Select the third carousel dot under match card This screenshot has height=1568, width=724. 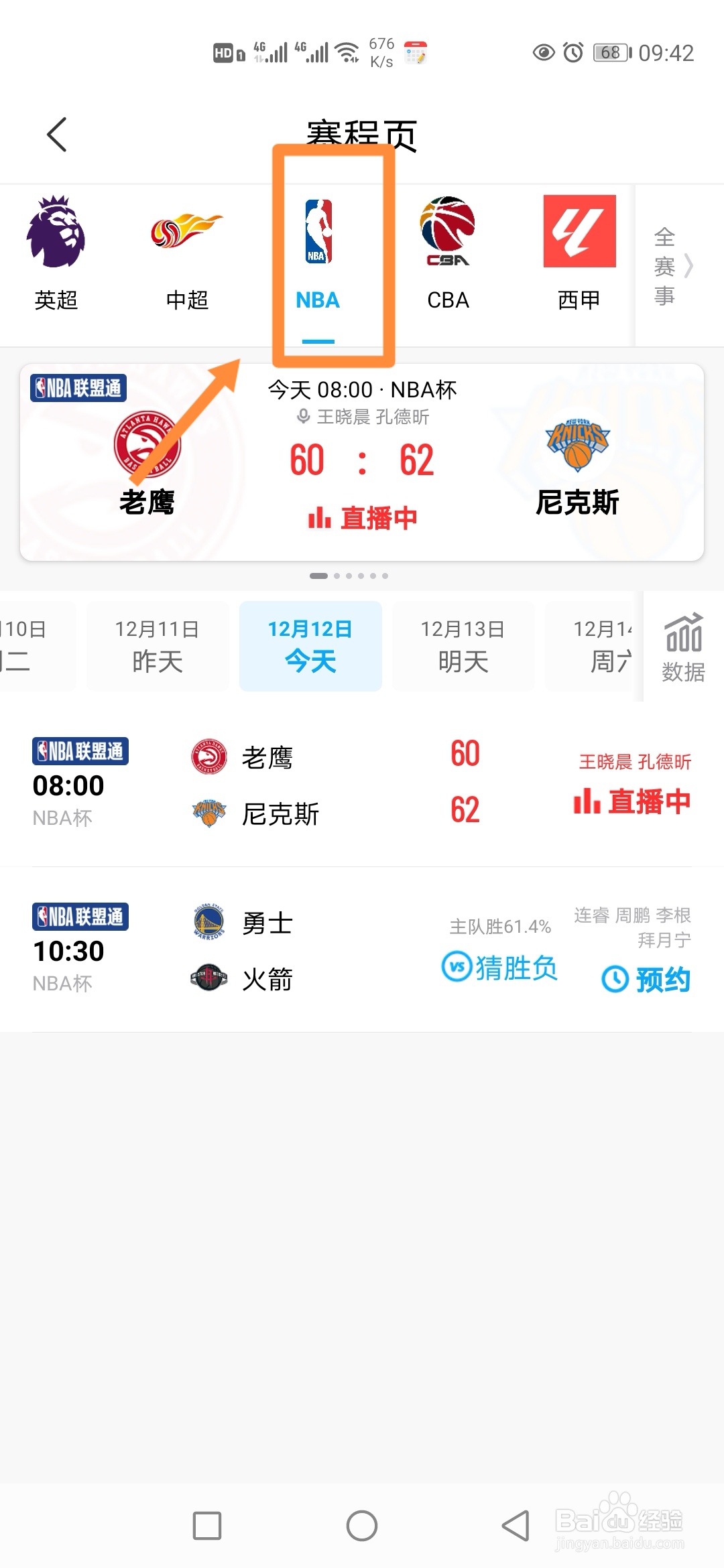349,575
